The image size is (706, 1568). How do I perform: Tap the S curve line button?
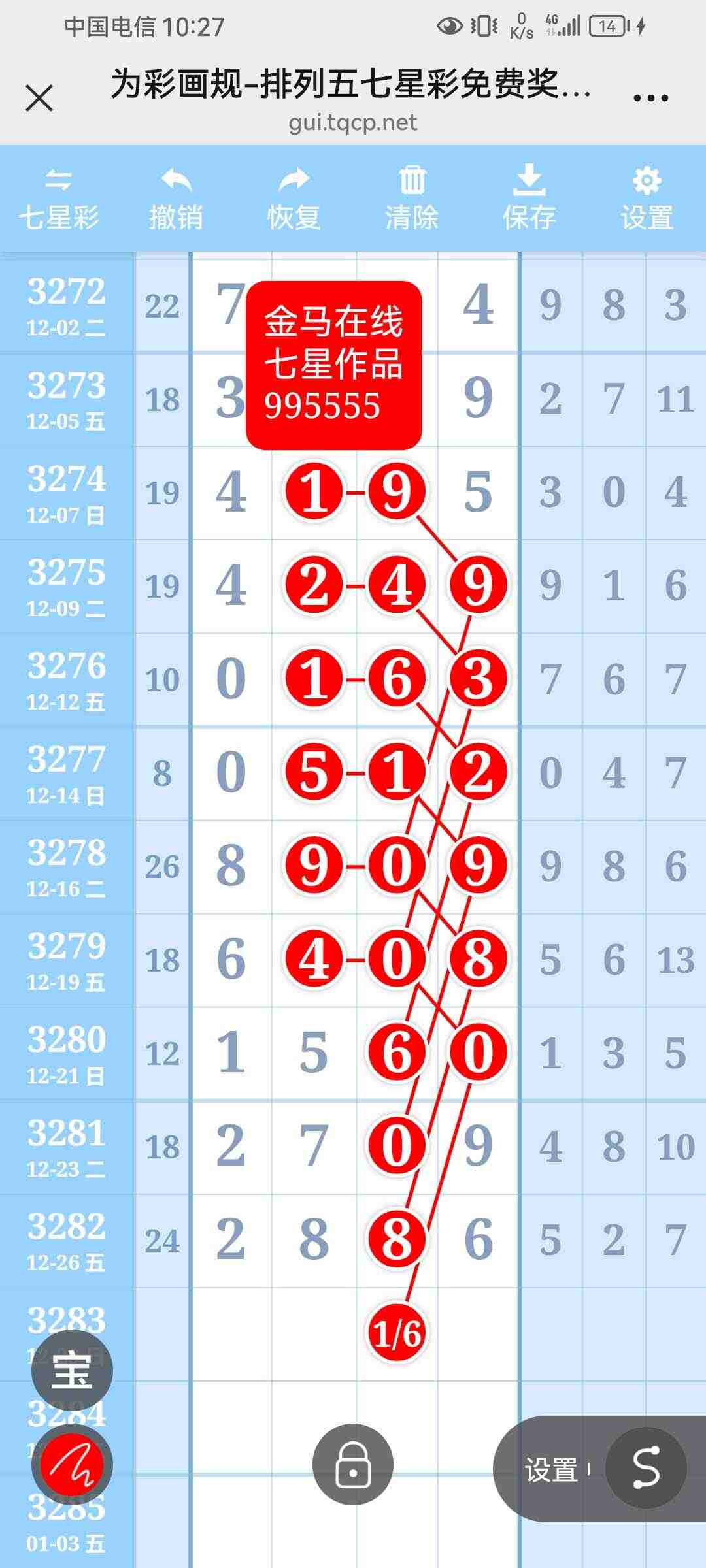pyautogui.click(x=645, y=1467)
